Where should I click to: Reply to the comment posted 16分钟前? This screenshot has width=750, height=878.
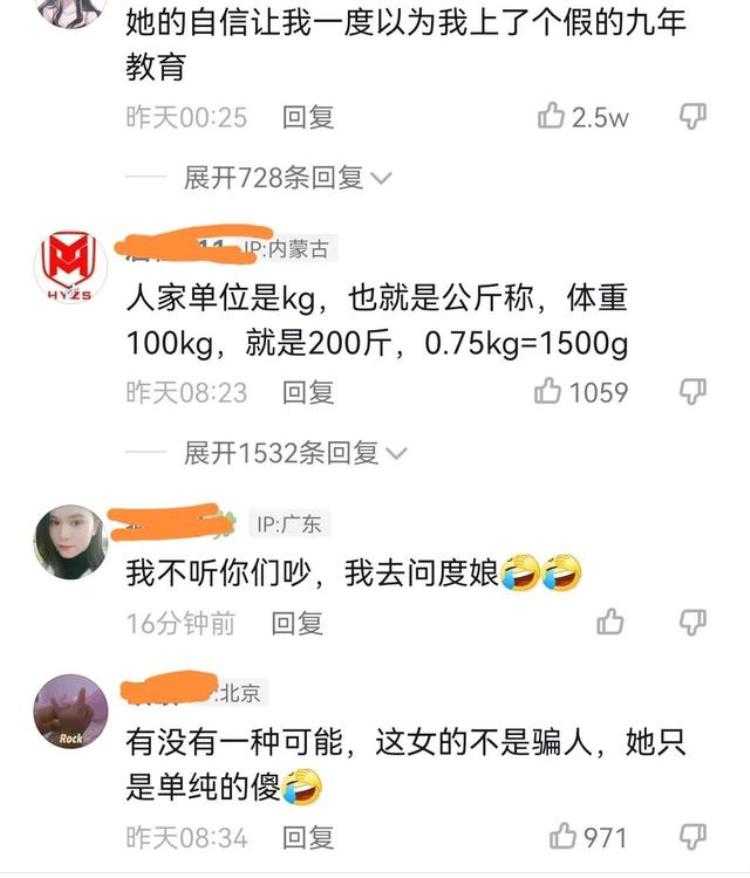tap(298, 624)
